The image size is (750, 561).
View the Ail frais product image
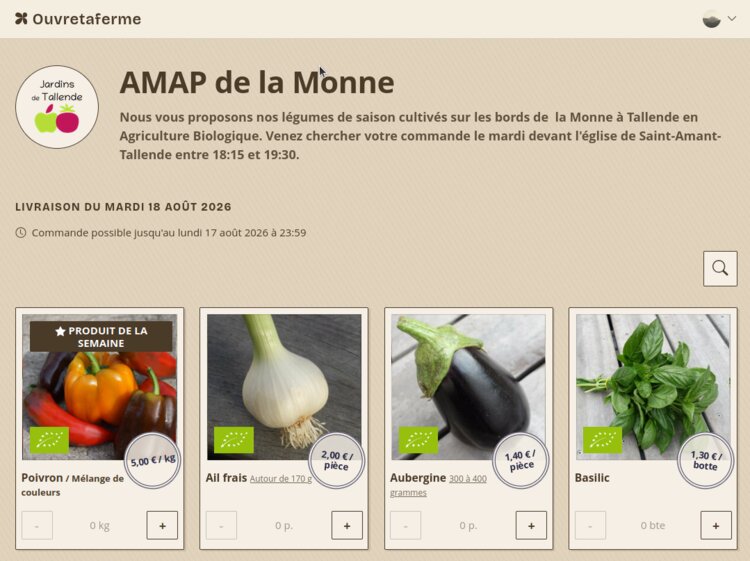click(284, 387)
